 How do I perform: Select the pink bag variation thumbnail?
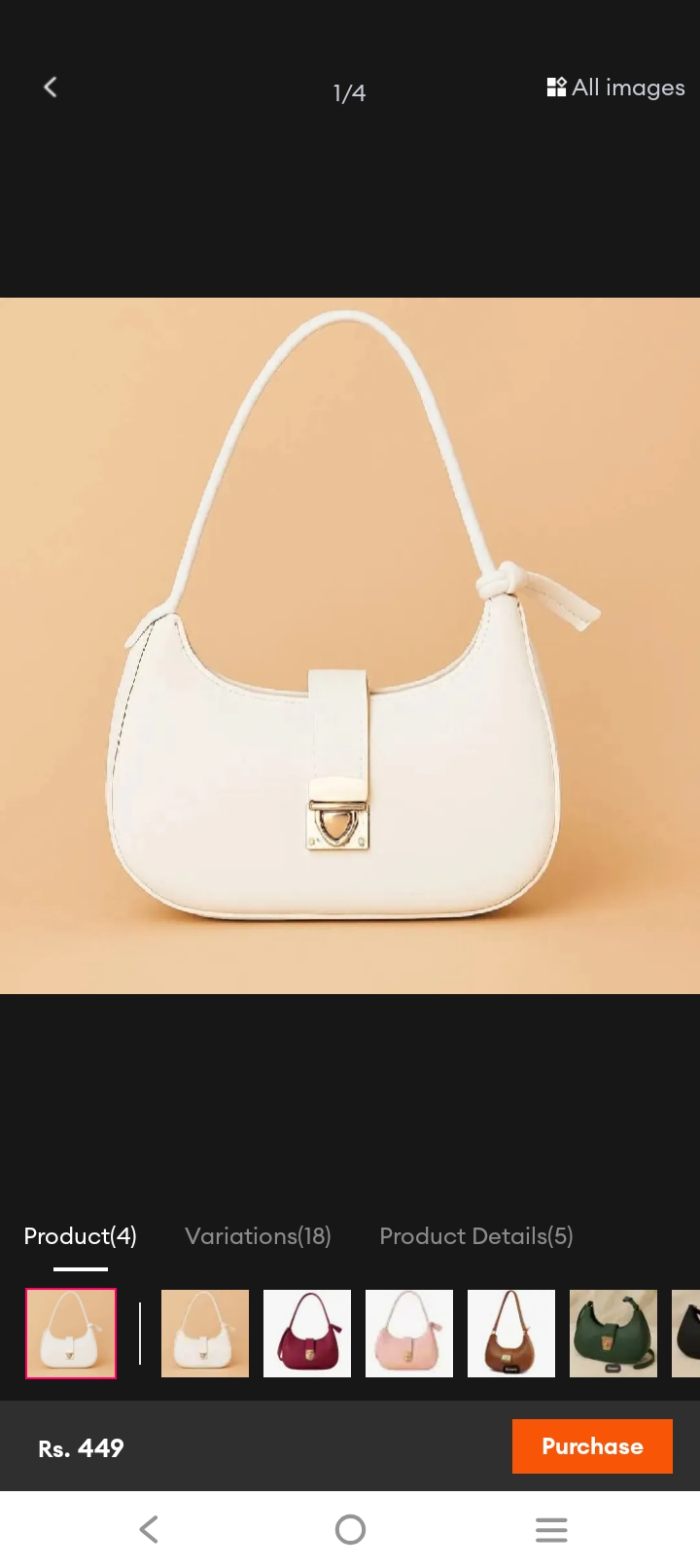[409, 1334]
